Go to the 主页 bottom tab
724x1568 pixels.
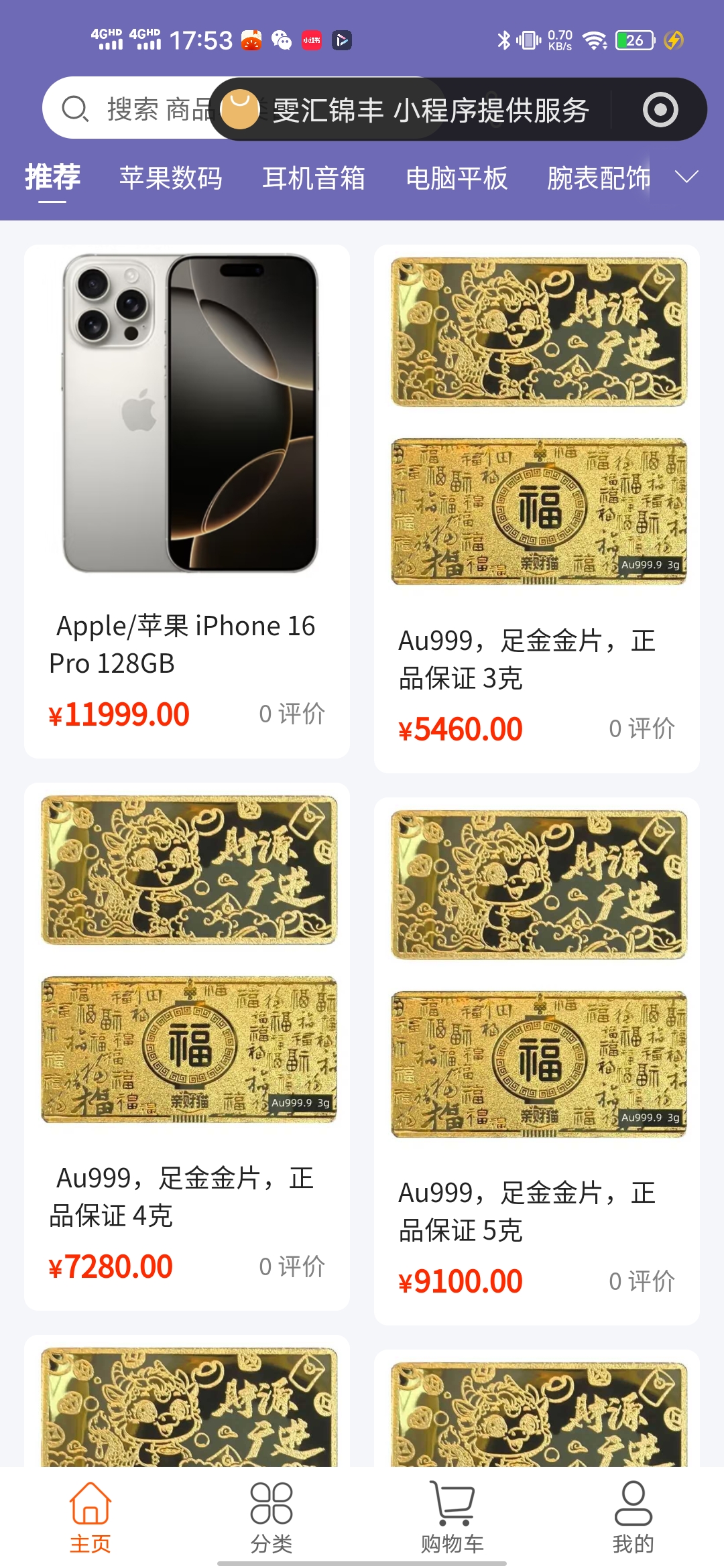(x=90, y=1517)
